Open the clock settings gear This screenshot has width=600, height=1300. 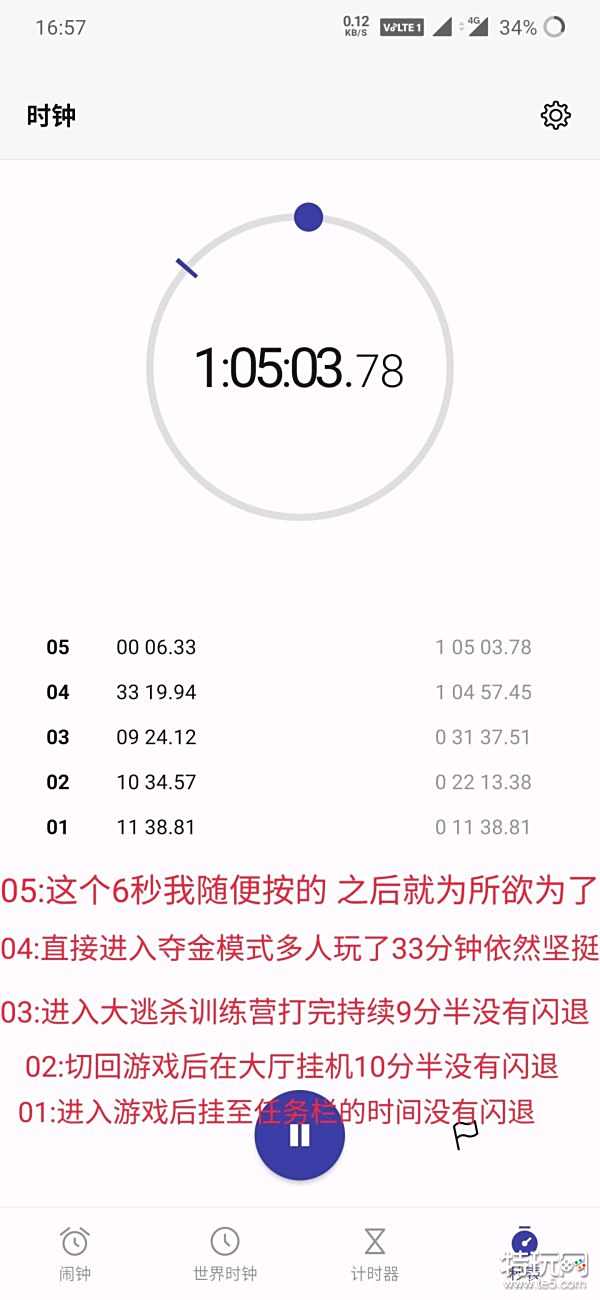coord(555,115)
